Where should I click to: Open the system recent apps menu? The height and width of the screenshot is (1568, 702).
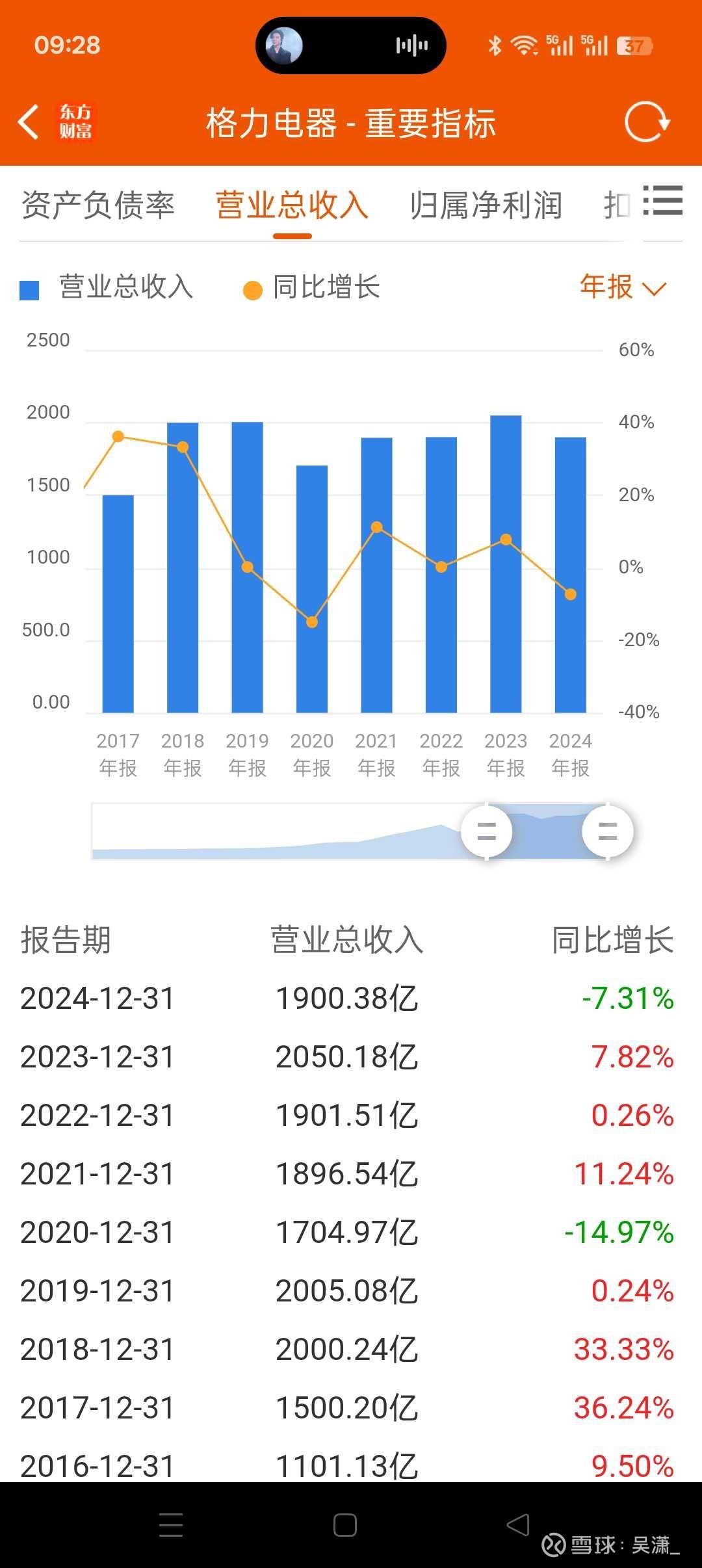click(171, 1525)
